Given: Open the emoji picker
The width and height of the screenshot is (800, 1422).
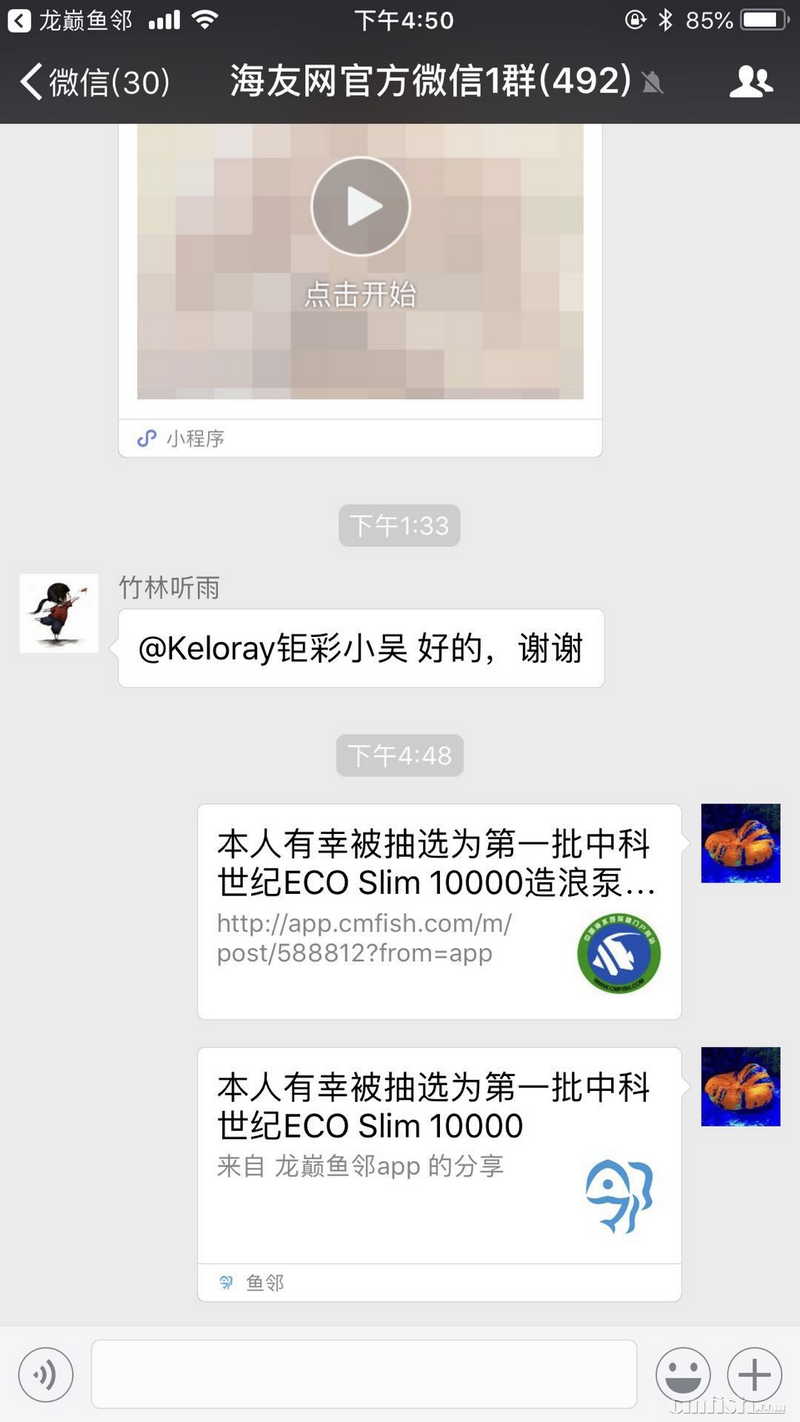Looking at the screenshot, I should [683, 1375].
